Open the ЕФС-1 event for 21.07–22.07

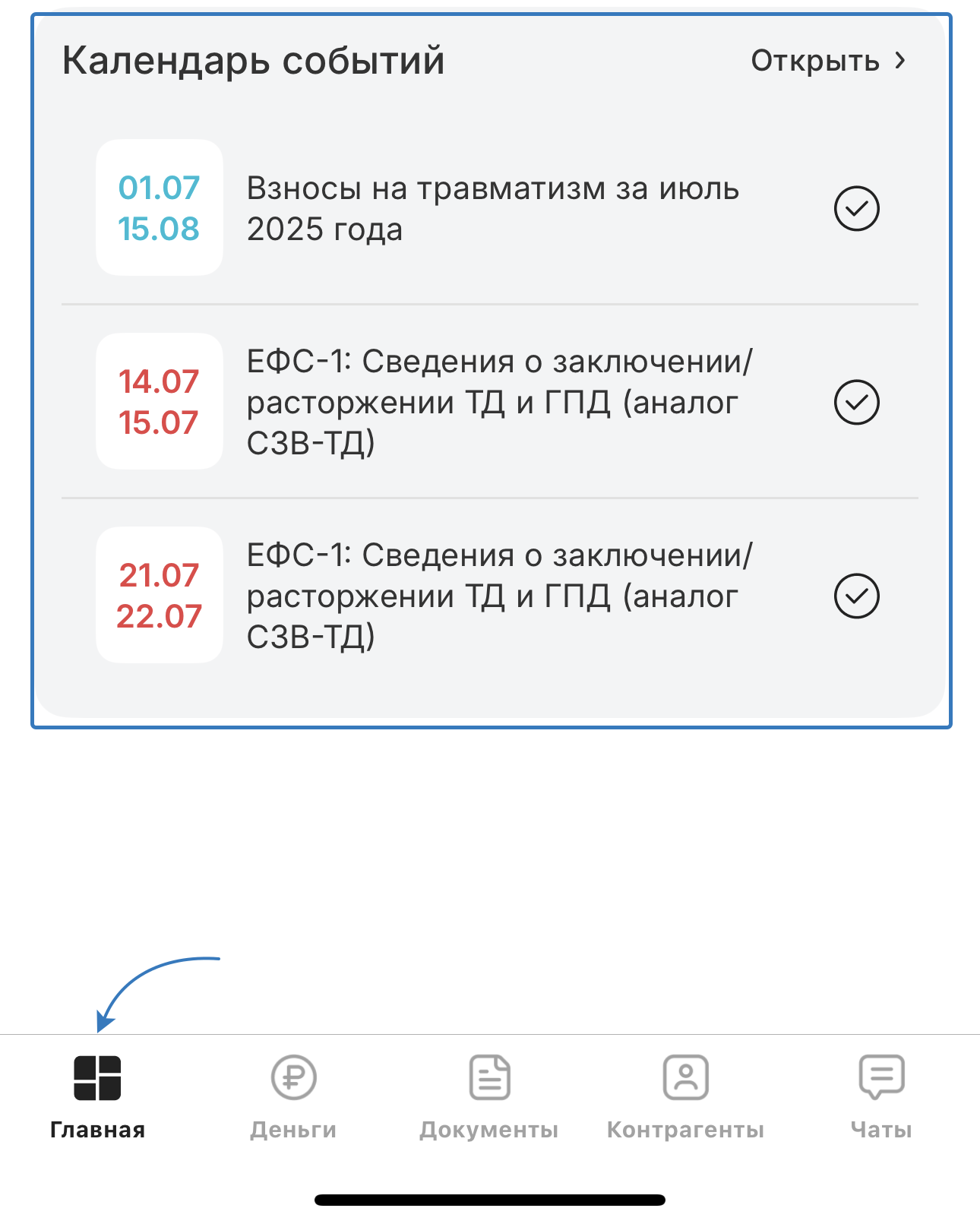coord(498,596)
